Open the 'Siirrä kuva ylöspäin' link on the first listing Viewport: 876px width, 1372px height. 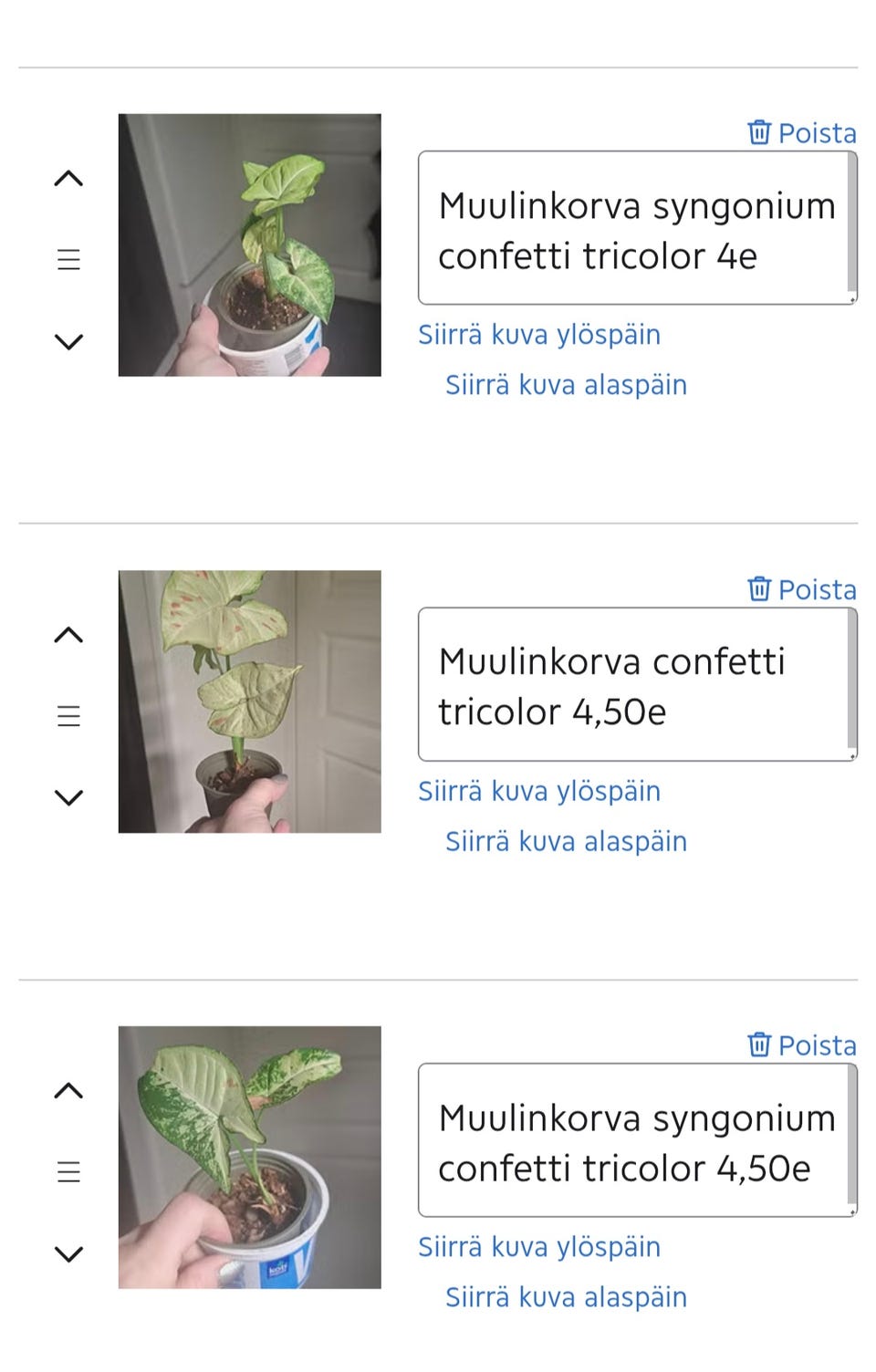(x=539, y=335)
